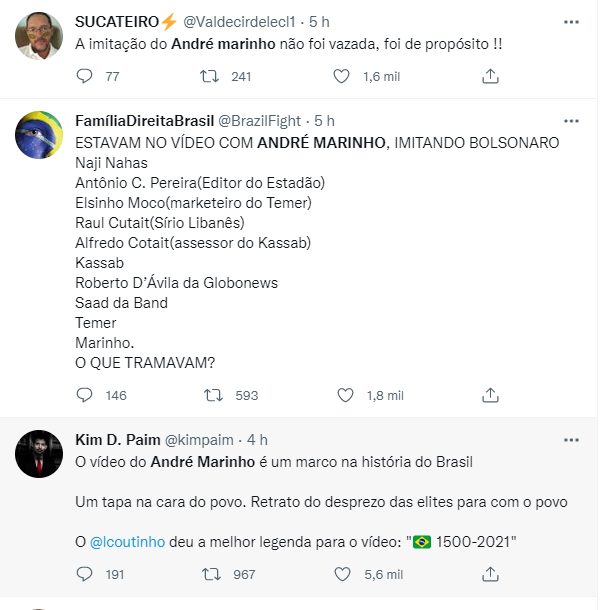Viewport: 602px width, 610px height.
Task: Reply to SUCATEIRO's tweet
Action: click(85, 76)
